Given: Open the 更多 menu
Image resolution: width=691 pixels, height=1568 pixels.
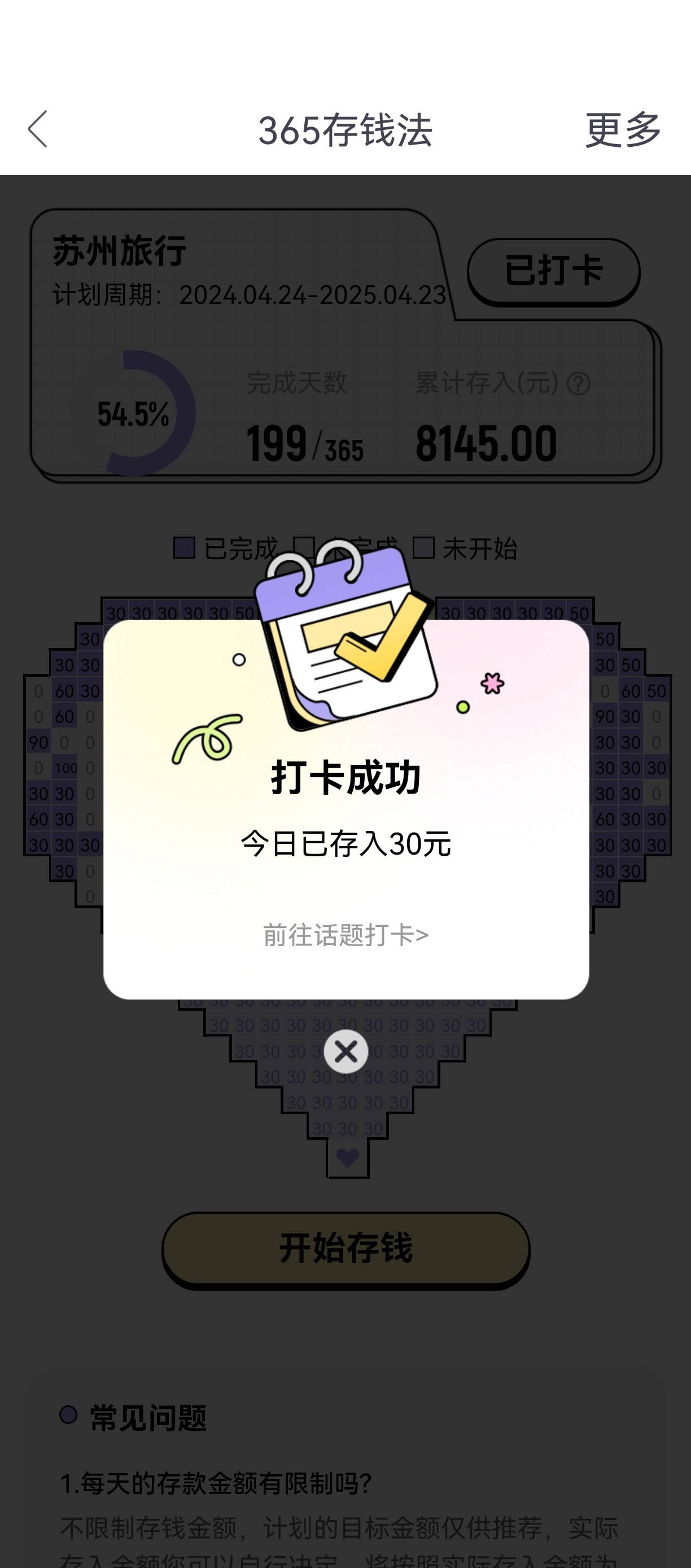Looking at the screenshot, I should (622, 129).
